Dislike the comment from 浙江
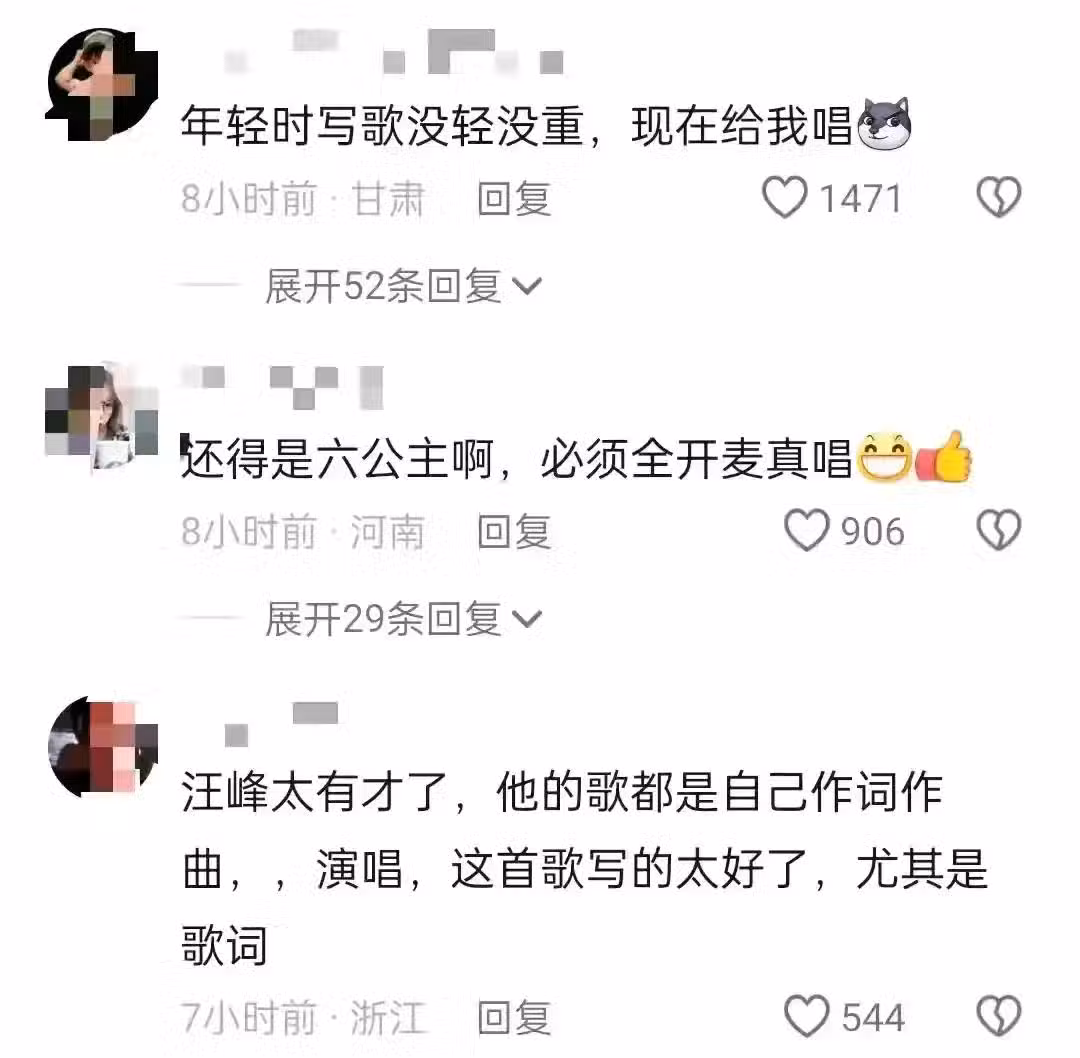This screenshot has height=1058, width=1080. [x=998, y=1016]
